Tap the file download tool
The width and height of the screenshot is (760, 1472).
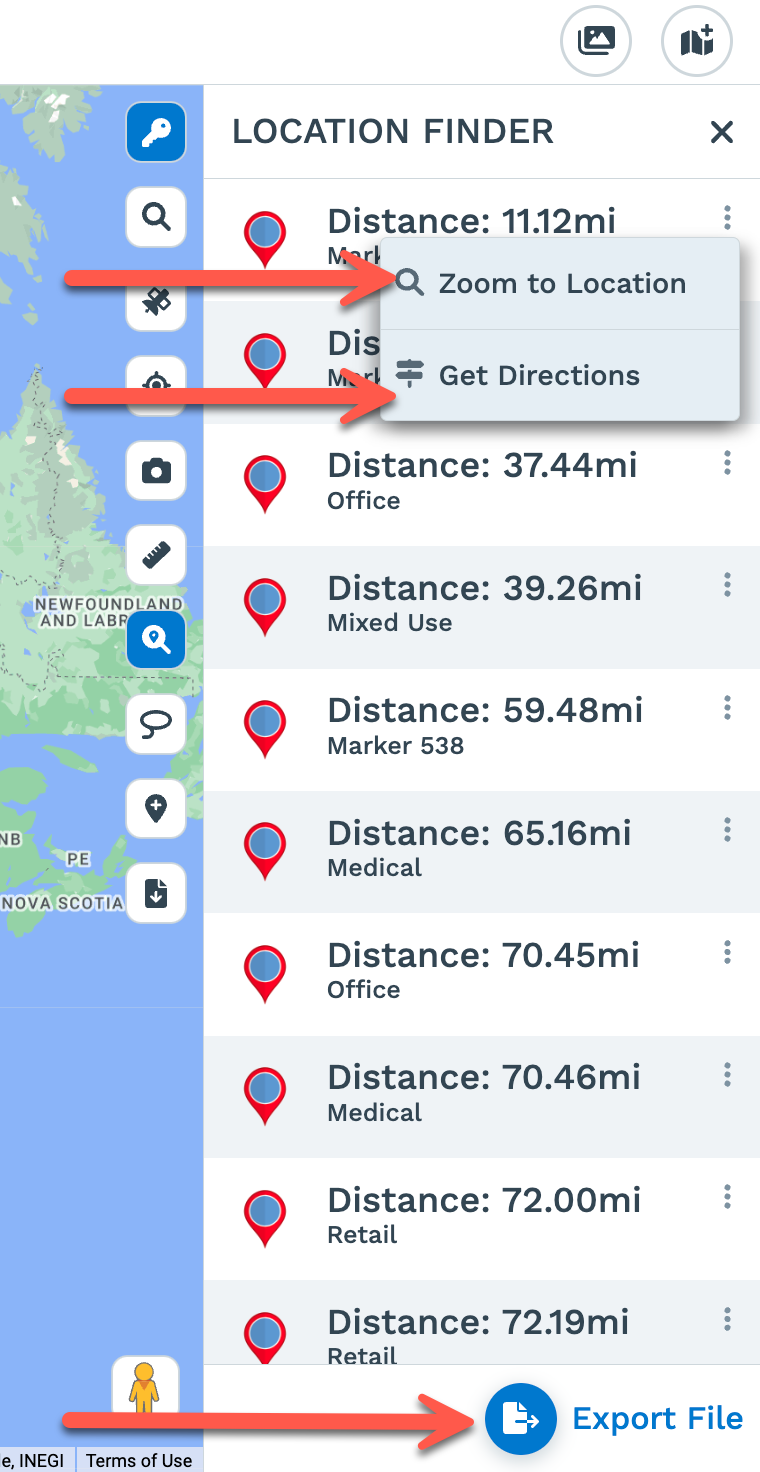coord(156,893)
